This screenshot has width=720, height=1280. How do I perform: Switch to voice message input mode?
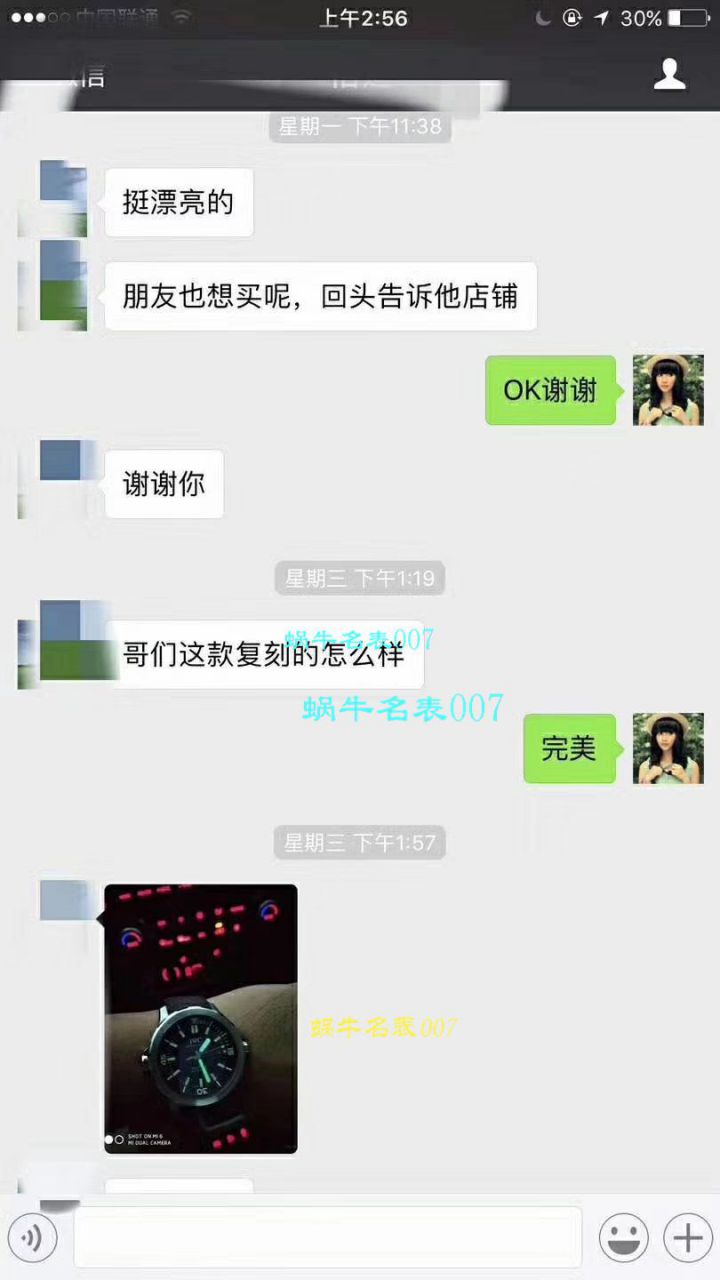[33, 1238]
